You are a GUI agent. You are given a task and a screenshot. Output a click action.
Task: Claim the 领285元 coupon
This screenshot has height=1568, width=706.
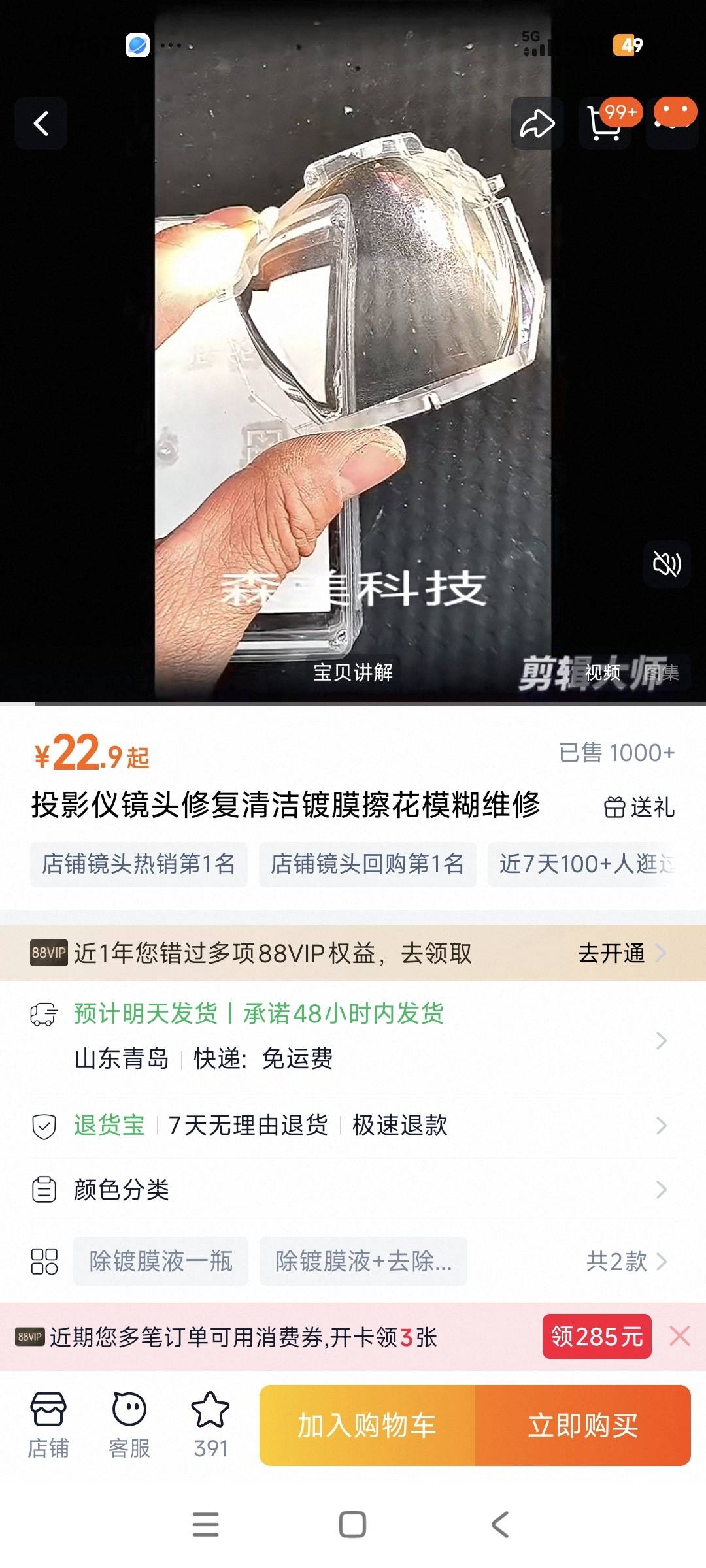[x=596, y=1336]
